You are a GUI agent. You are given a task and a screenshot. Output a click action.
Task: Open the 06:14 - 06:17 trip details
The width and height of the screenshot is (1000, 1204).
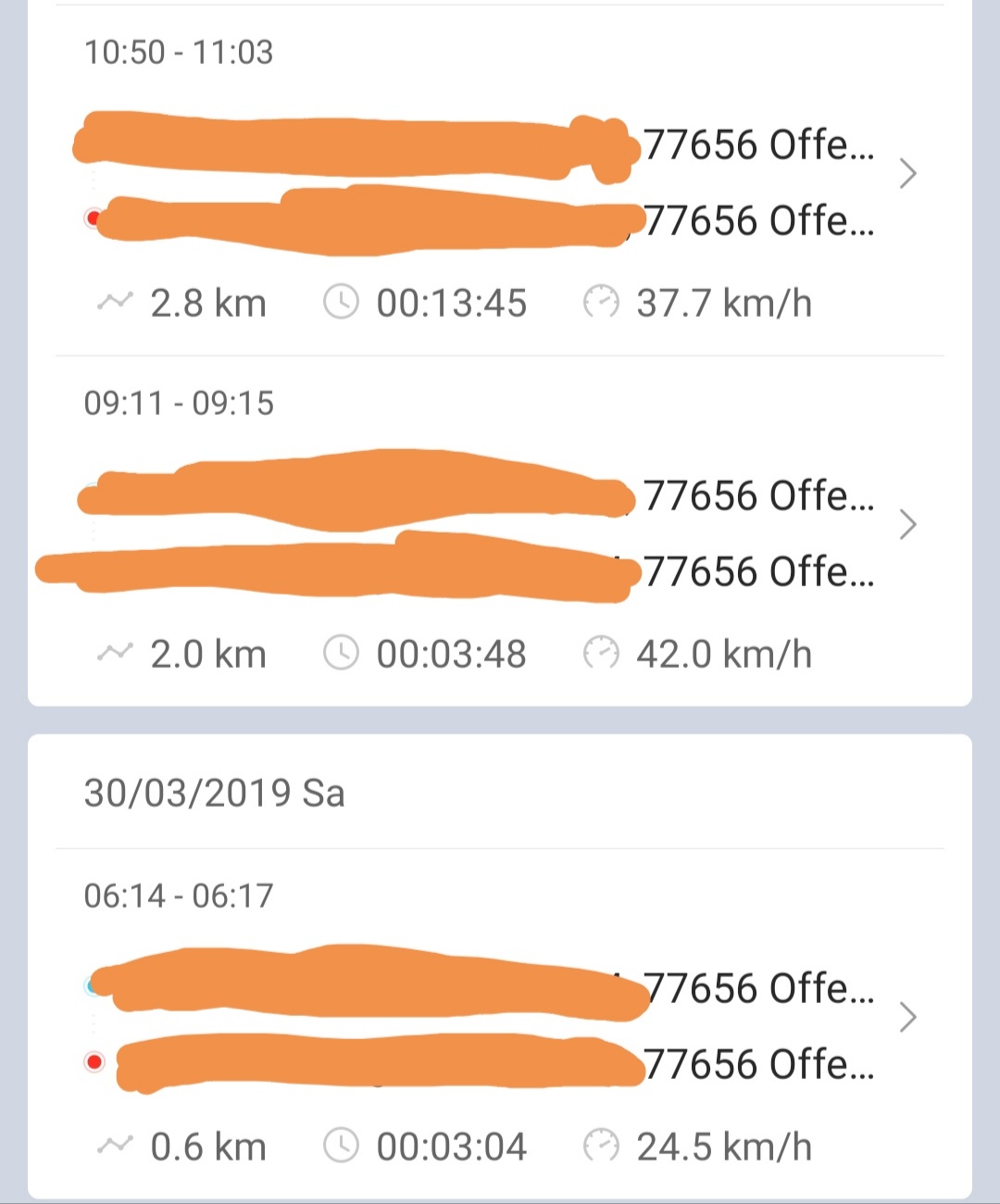tap(907, 1018)
